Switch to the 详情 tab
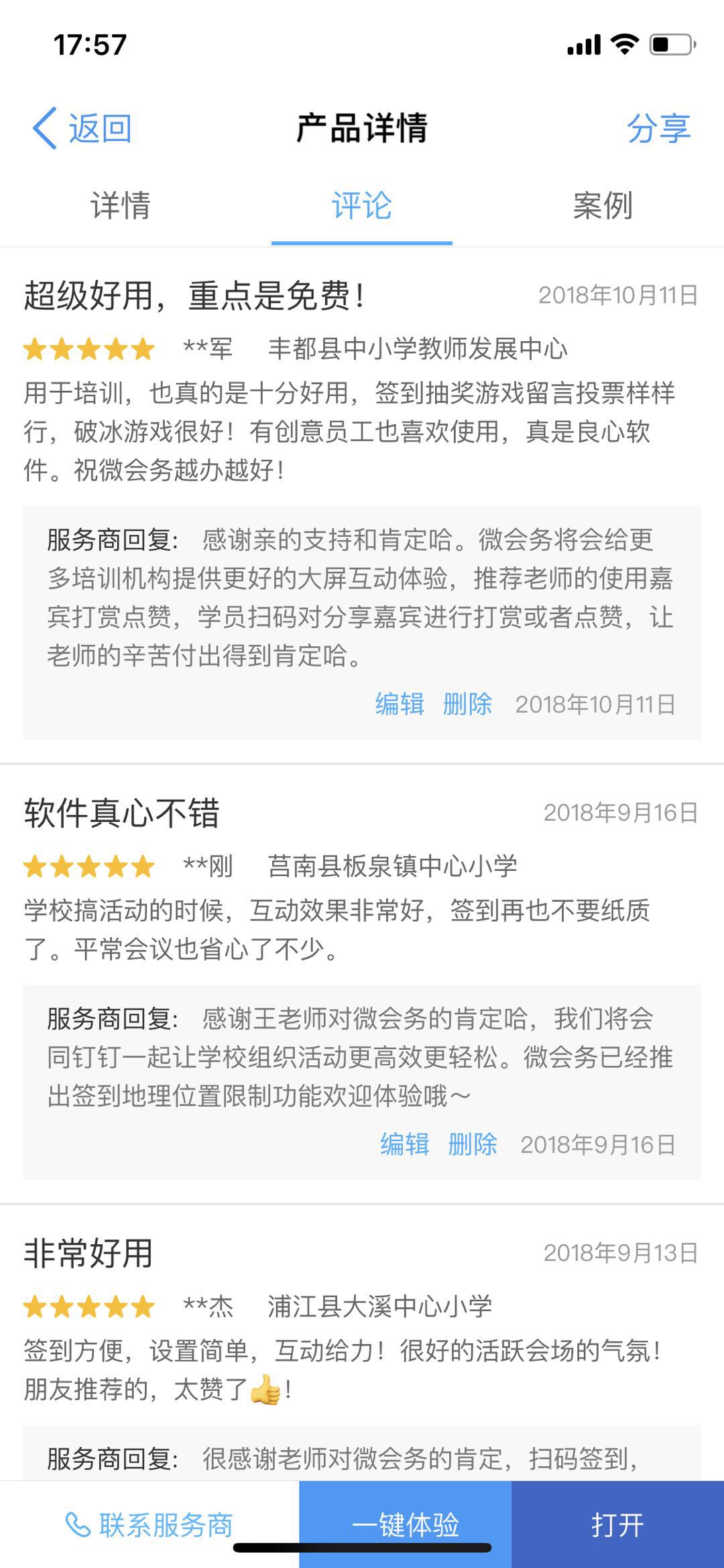 click(x=121, y=205)
